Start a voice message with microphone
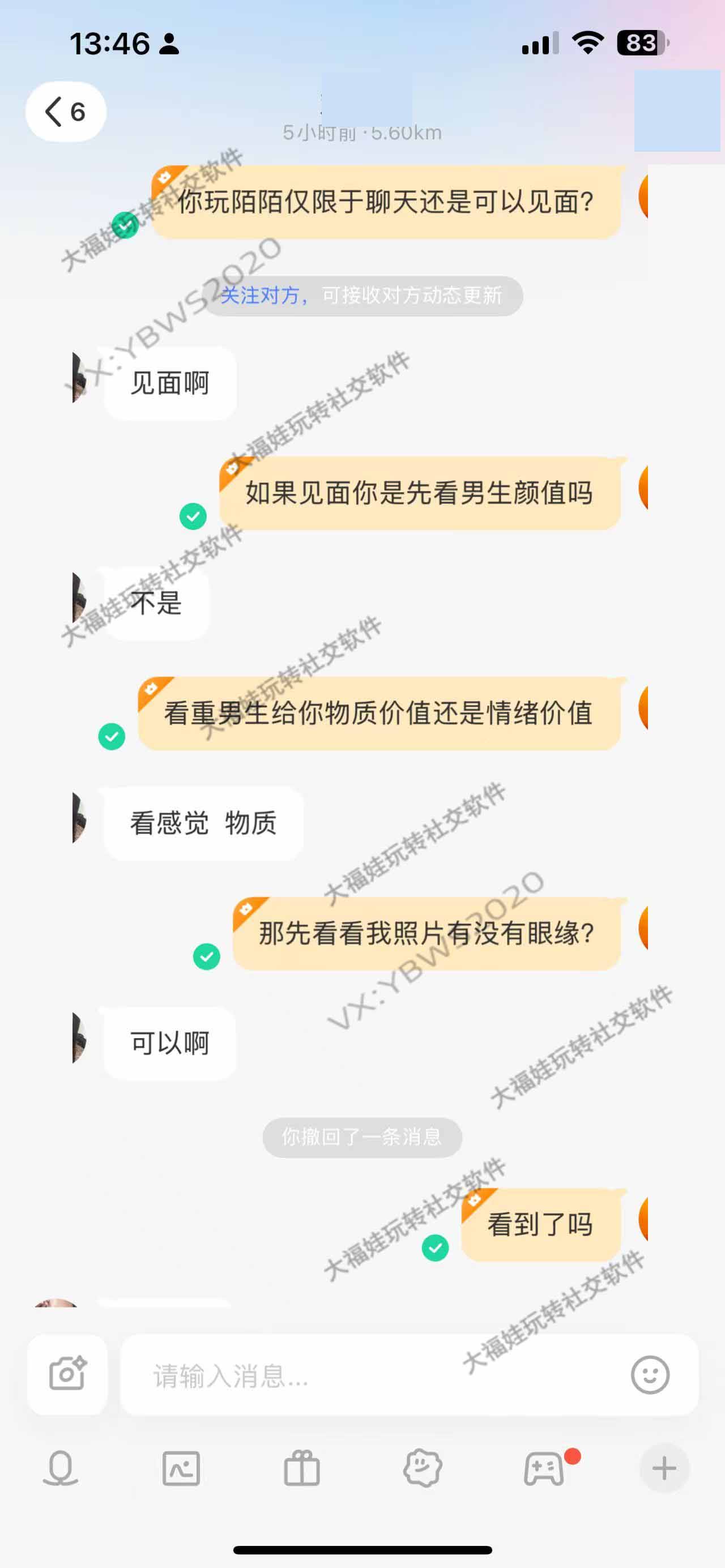725x1568 pixels. pos(60,1468)
